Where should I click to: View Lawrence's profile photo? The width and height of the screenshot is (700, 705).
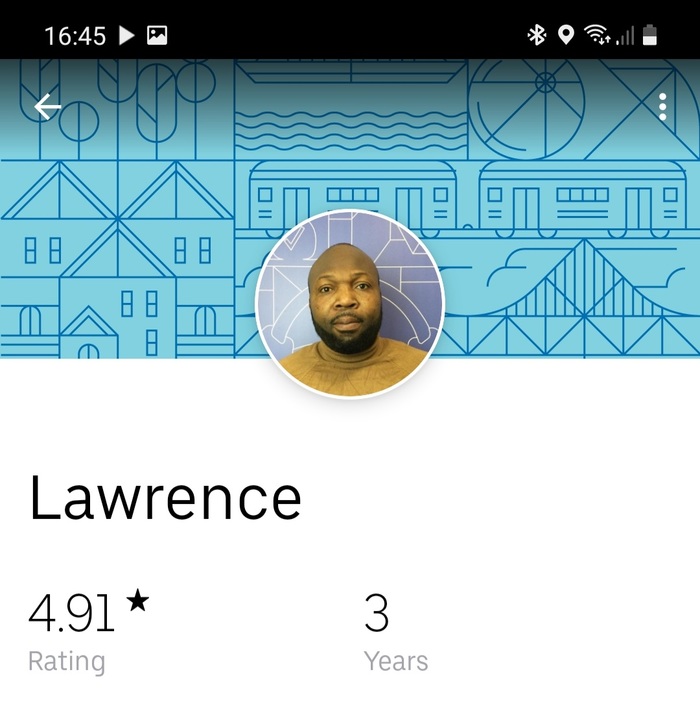[x=350, y=303]
